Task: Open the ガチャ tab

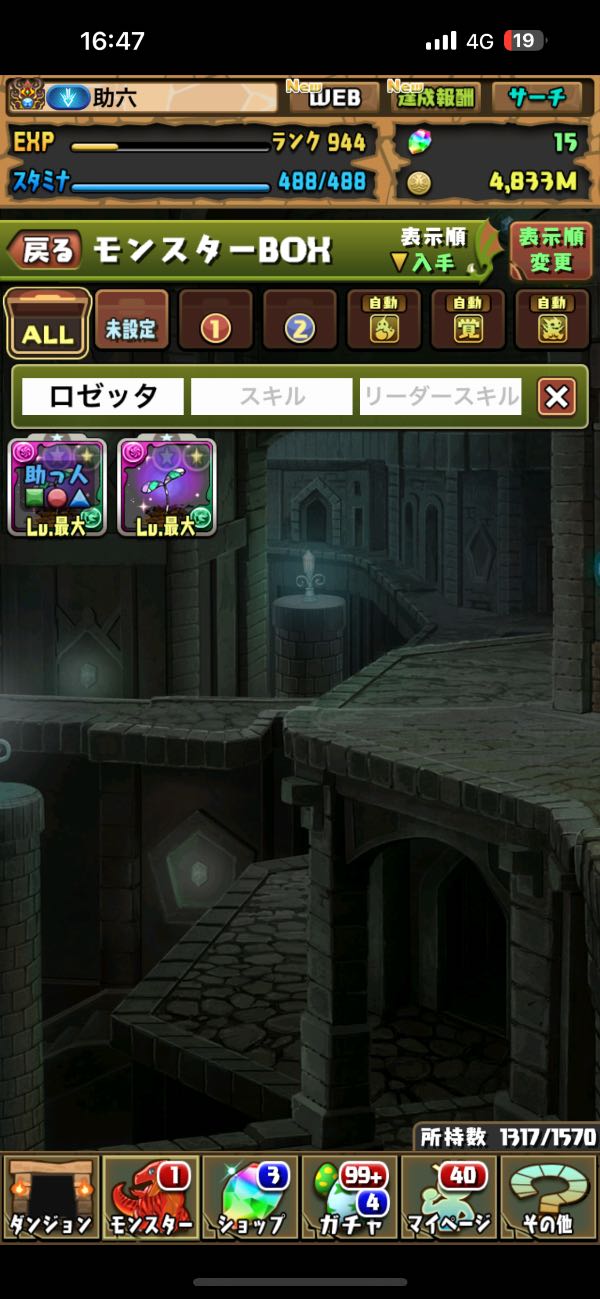Action: coord(349,1197)
